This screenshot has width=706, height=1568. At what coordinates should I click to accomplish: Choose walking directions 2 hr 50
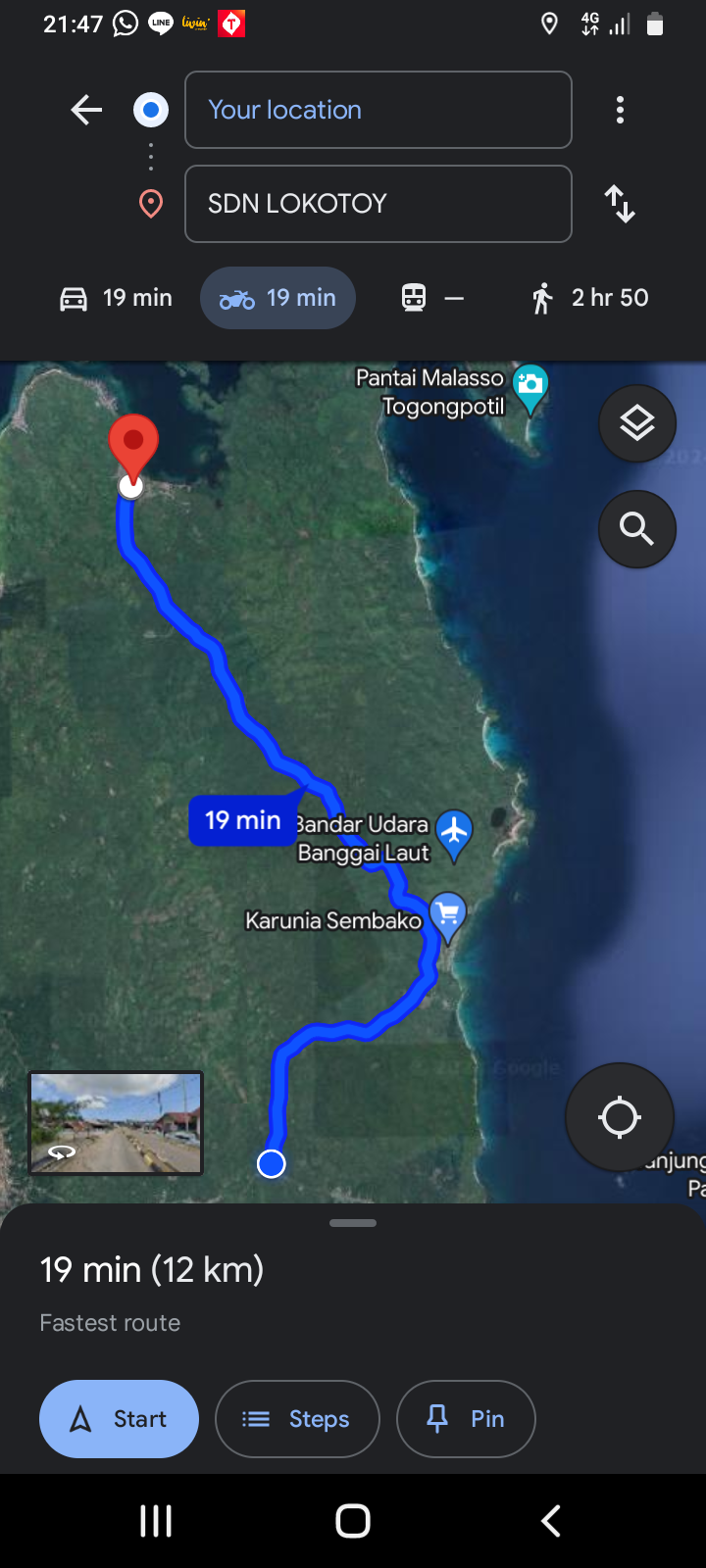(x=589, y=298)
